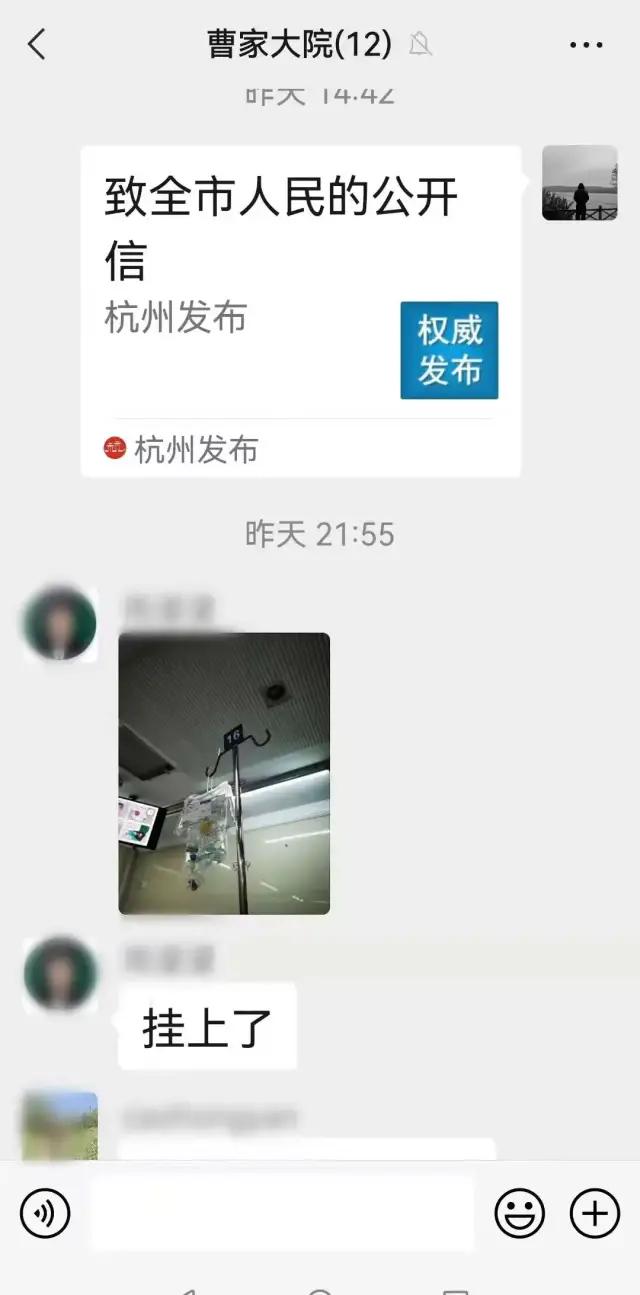Focus the message text field
The image size is (640, 1295).
point(282,1214)
